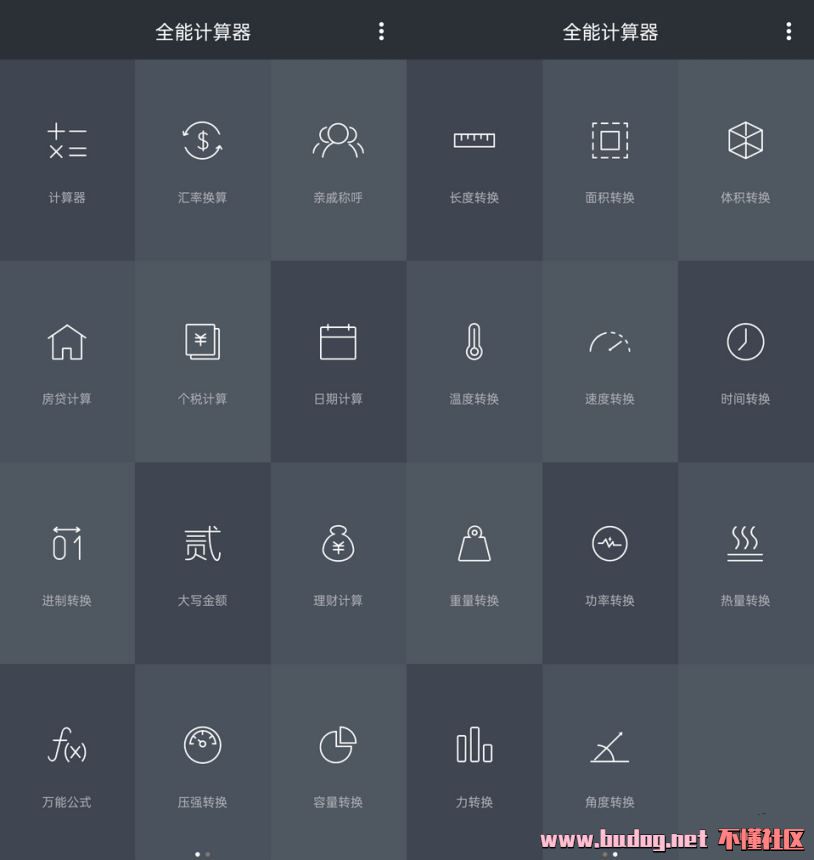Open 体积转换 volume conversion
This screenshot has height=860, width=814.
746,160
